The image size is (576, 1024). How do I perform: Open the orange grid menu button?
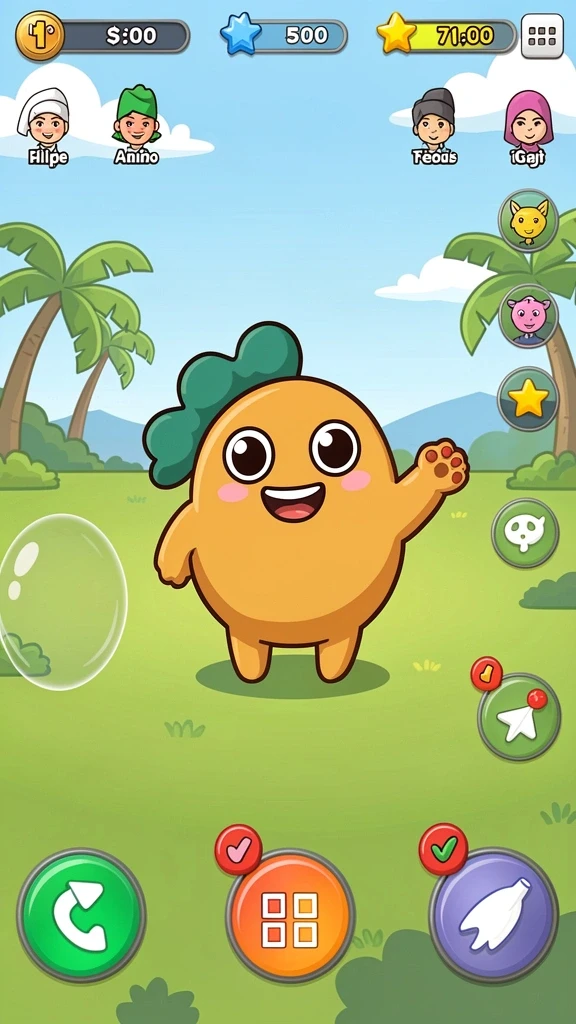tap(290, 915)
